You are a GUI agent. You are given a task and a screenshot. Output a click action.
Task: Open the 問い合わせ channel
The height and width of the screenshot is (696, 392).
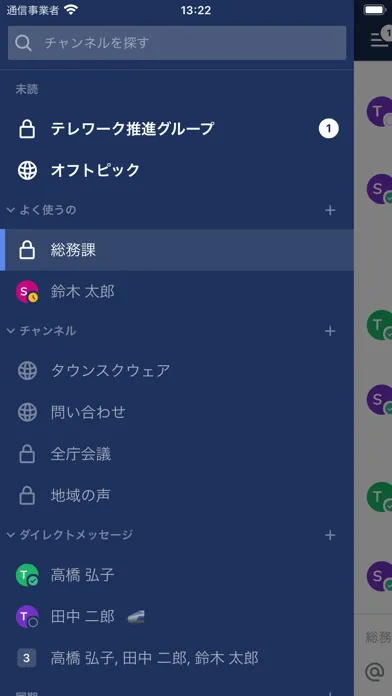[x=177, y=412]
